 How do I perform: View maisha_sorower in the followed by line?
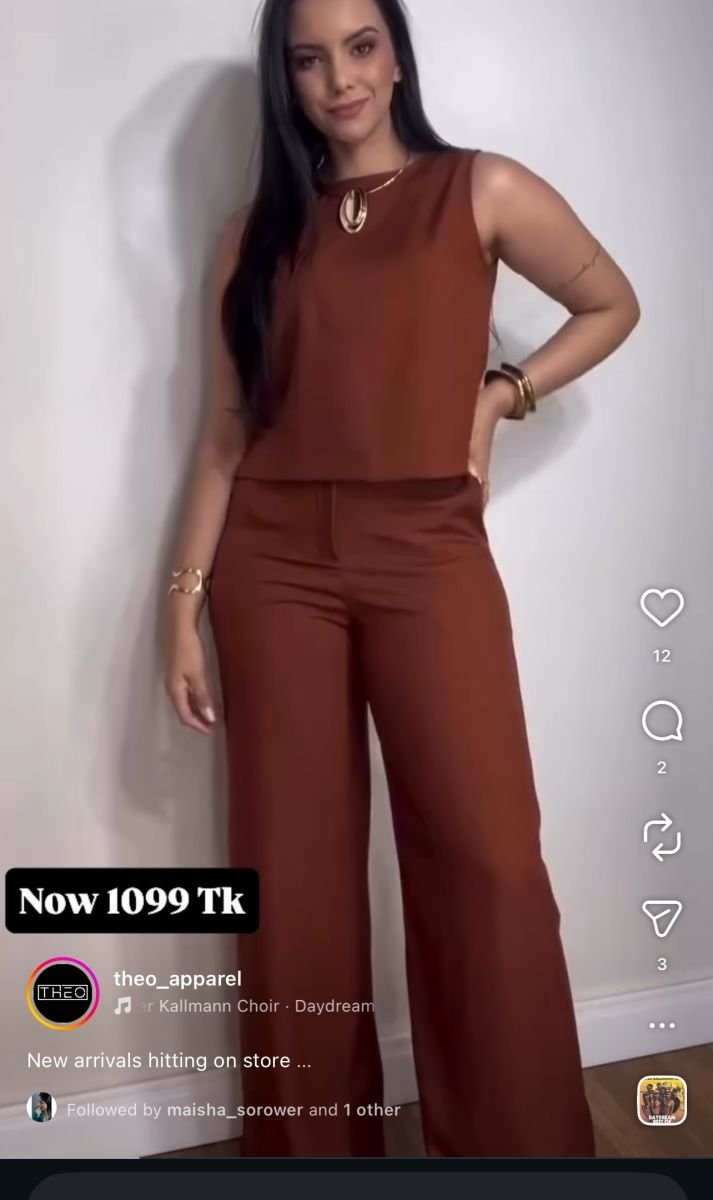[x=233, y=1110]
